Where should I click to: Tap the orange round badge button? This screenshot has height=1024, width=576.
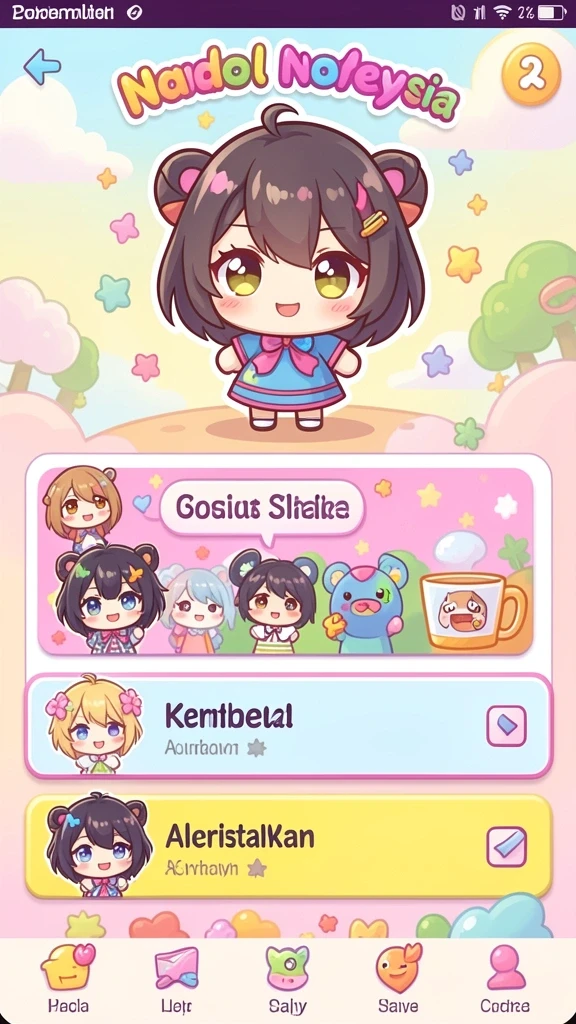pos(531,75)
